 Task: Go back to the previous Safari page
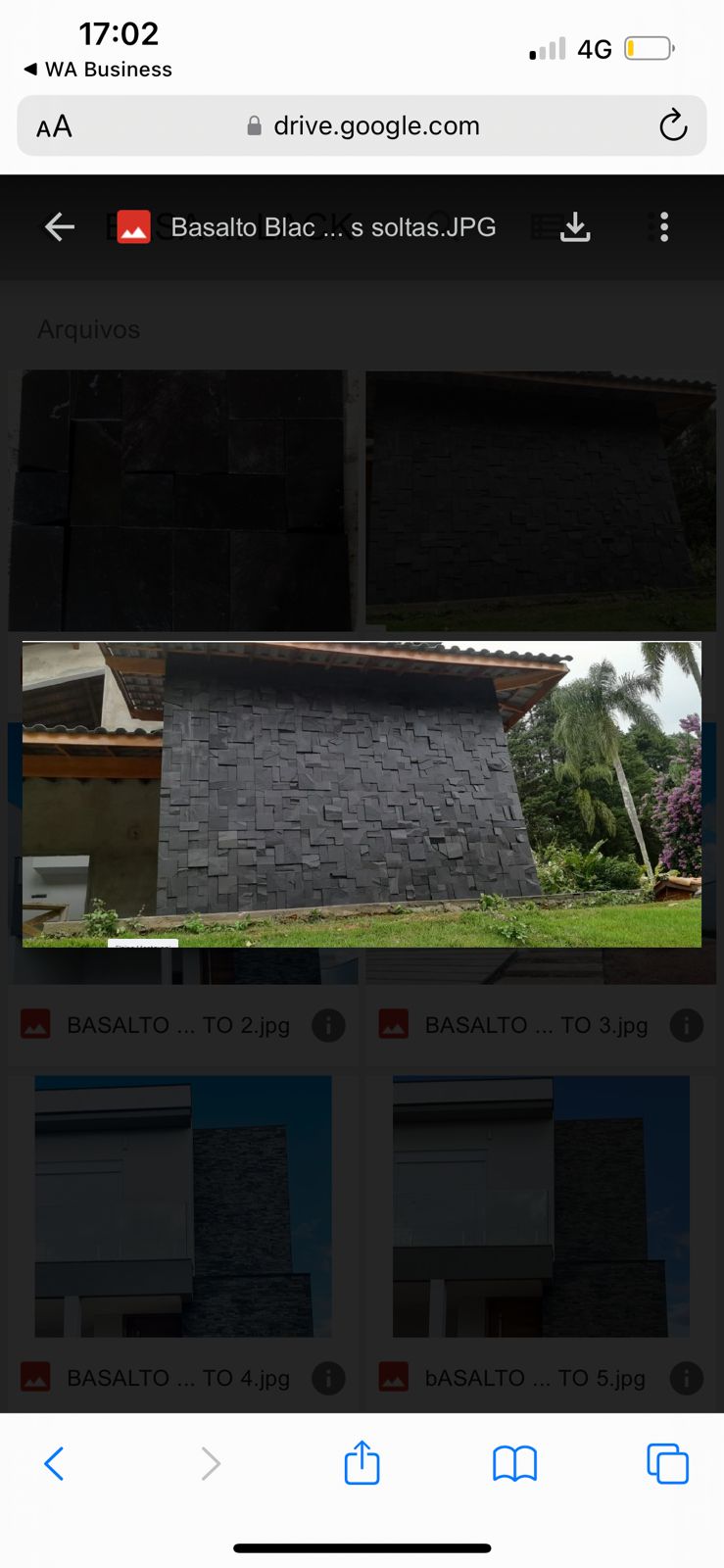tap(55, 1464)
